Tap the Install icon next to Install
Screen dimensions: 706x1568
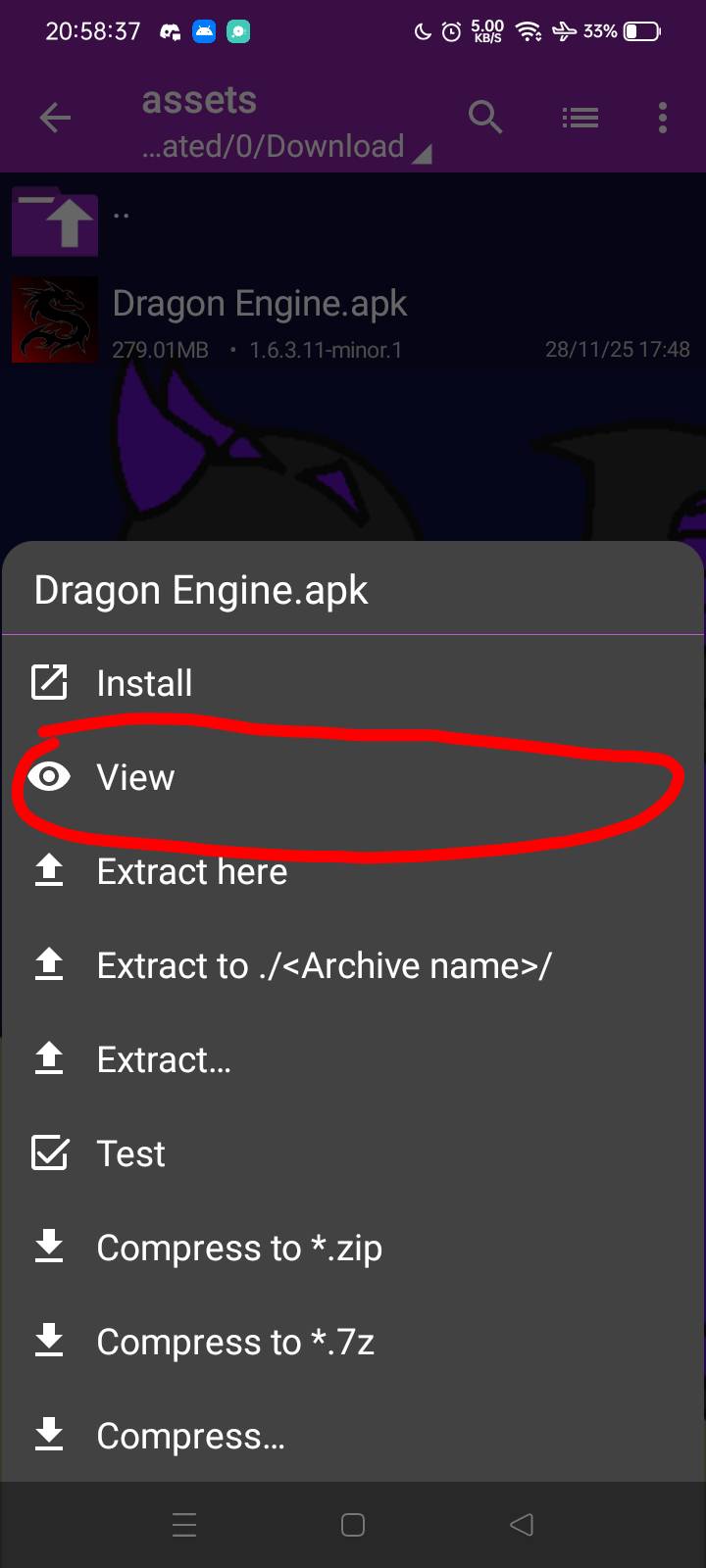click(49, 682)
